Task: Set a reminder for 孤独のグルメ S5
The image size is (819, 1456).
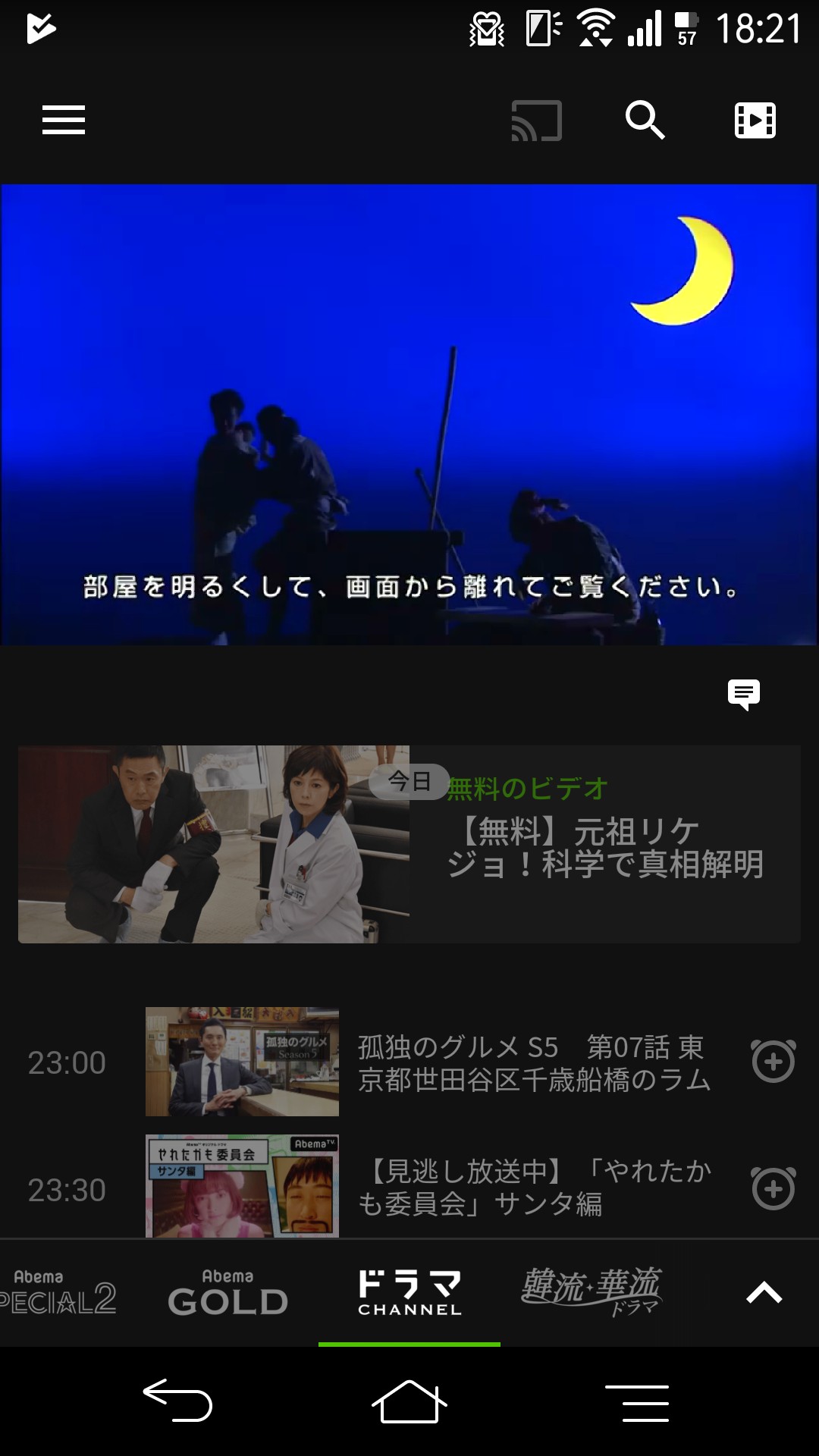Action: (773, 1061)
